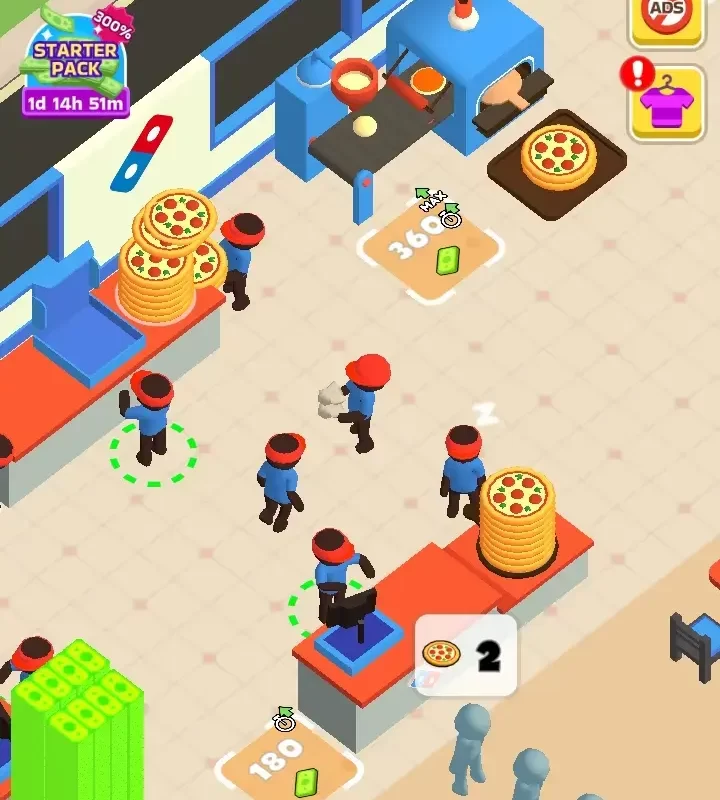
Task: Open the outfit shop shirt icon
Action: (x=666, y=104)
